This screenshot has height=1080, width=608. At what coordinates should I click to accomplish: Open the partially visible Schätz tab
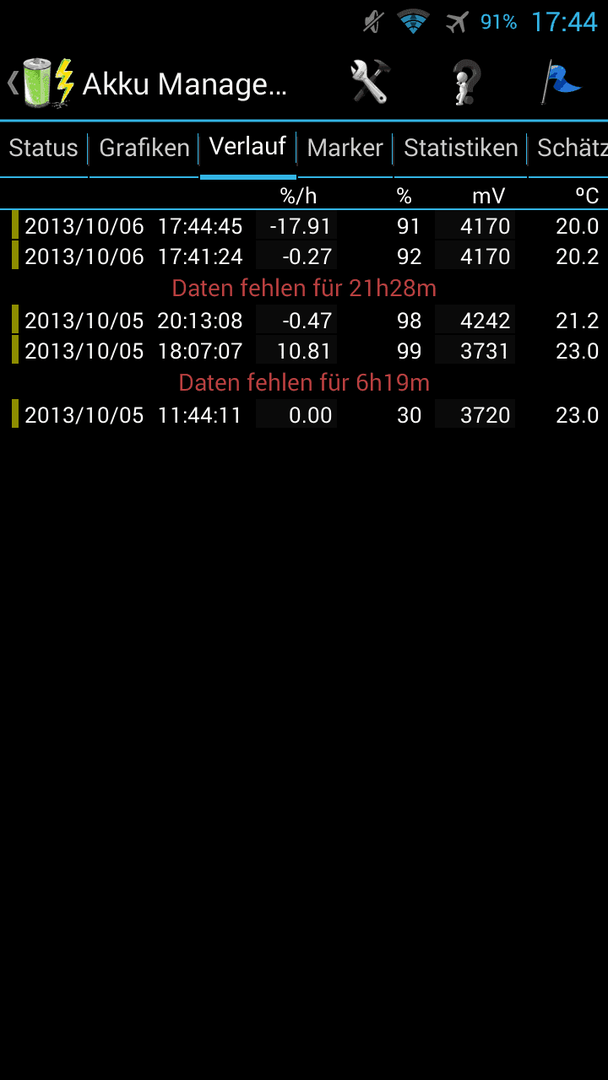coord(569,148)
